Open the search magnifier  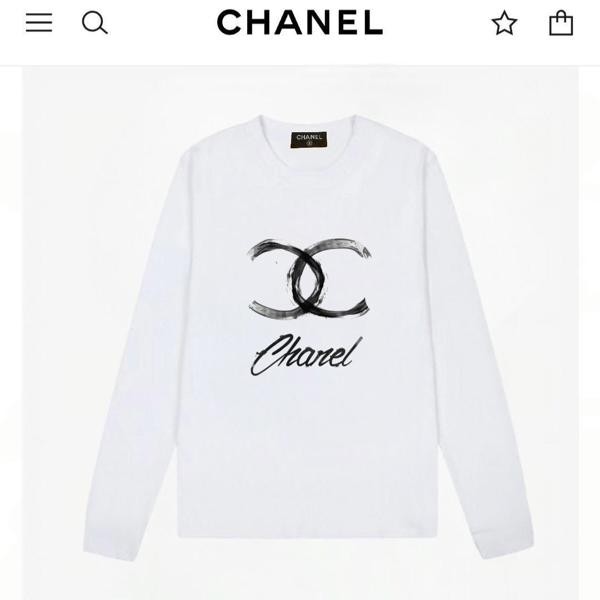[x=94, y=22]
